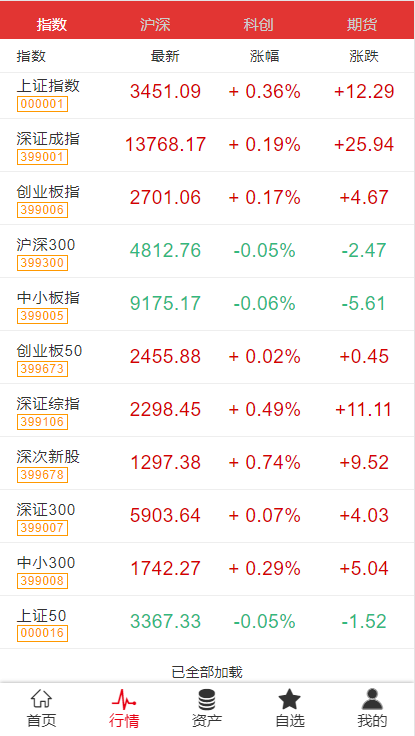The width and height of the screenshot is (415, 736).
Task: Open the 中小300 index row
Action: (x=208, y=570)
